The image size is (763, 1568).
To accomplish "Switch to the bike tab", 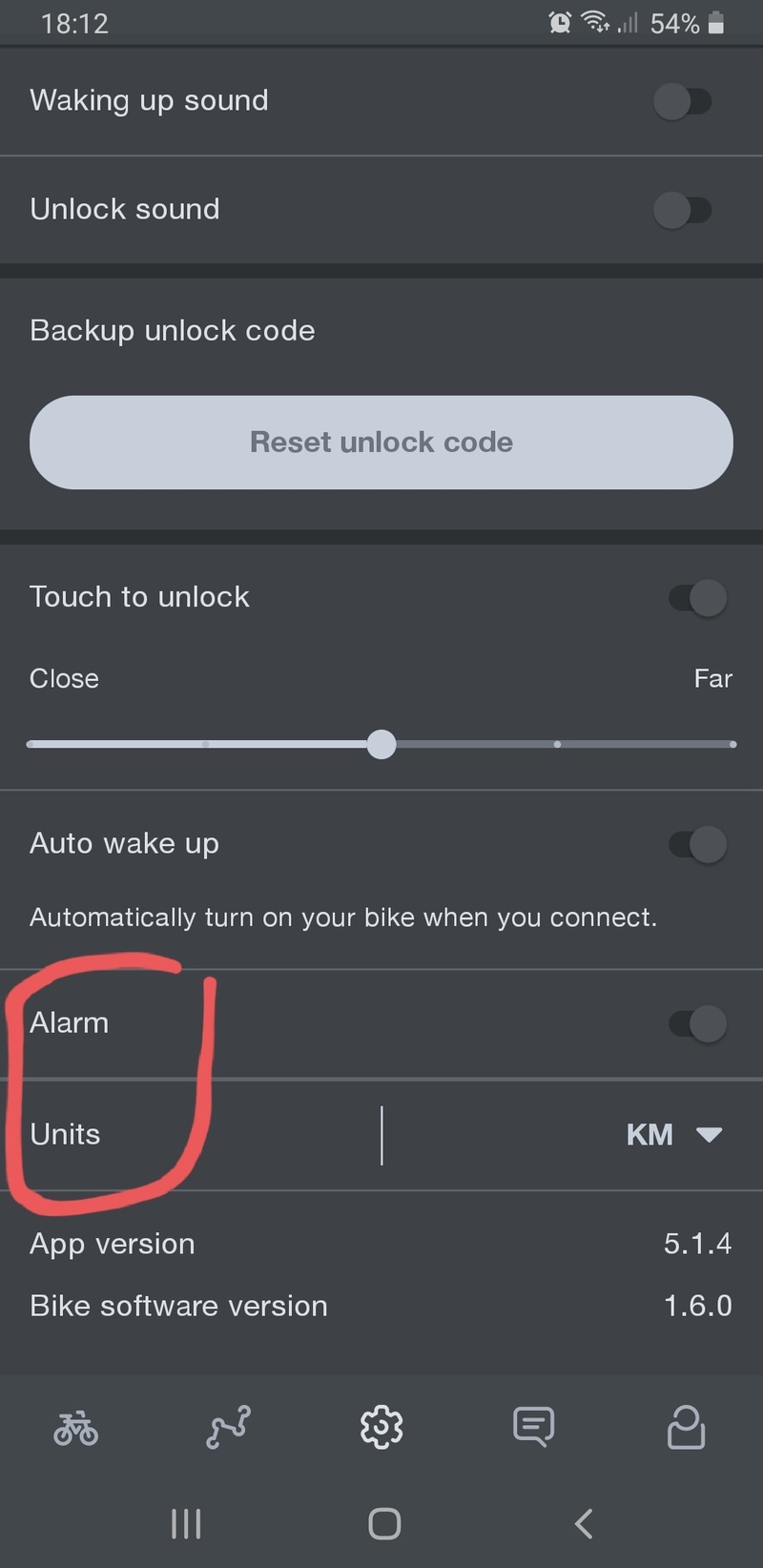I will tap(76, 1428).
